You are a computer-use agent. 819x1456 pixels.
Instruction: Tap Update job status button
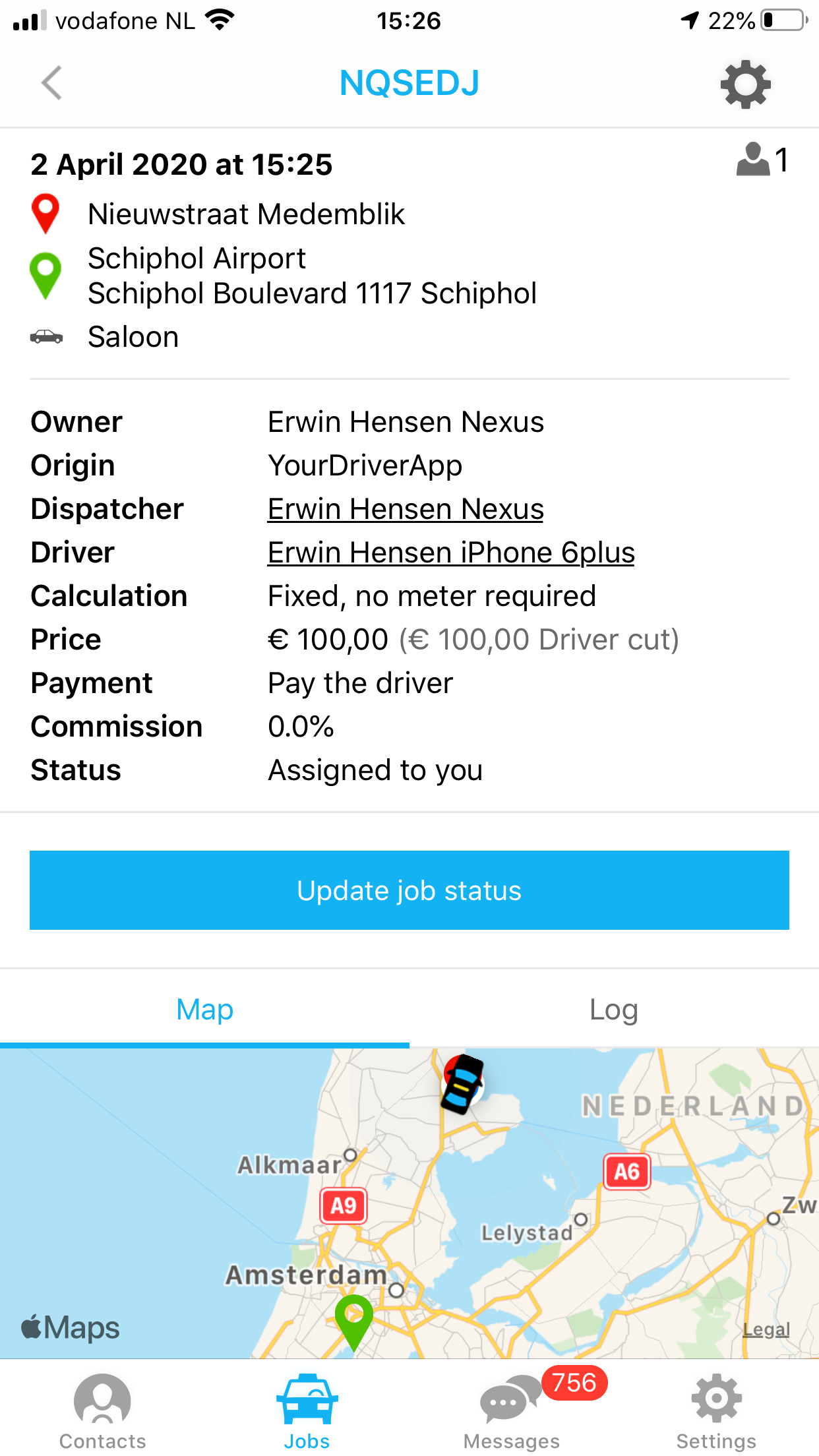point(409,890)
